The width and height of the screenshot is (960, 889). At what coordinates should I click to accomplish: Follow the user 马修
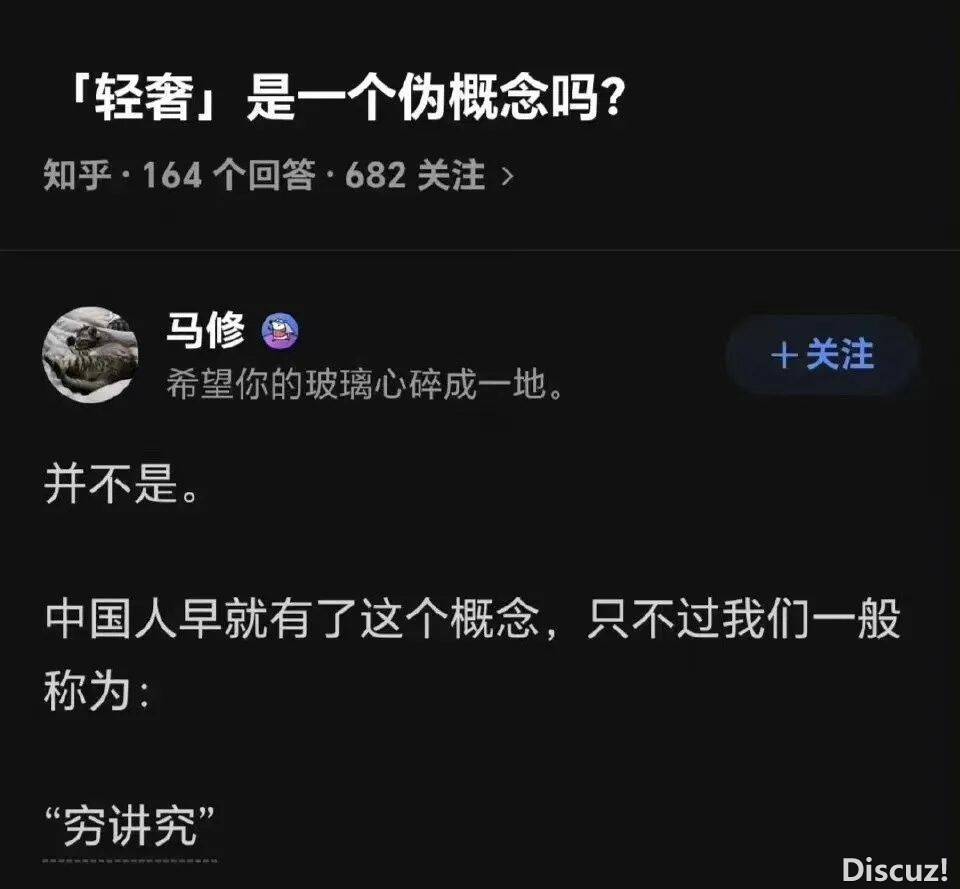click(x=822, y=355)
